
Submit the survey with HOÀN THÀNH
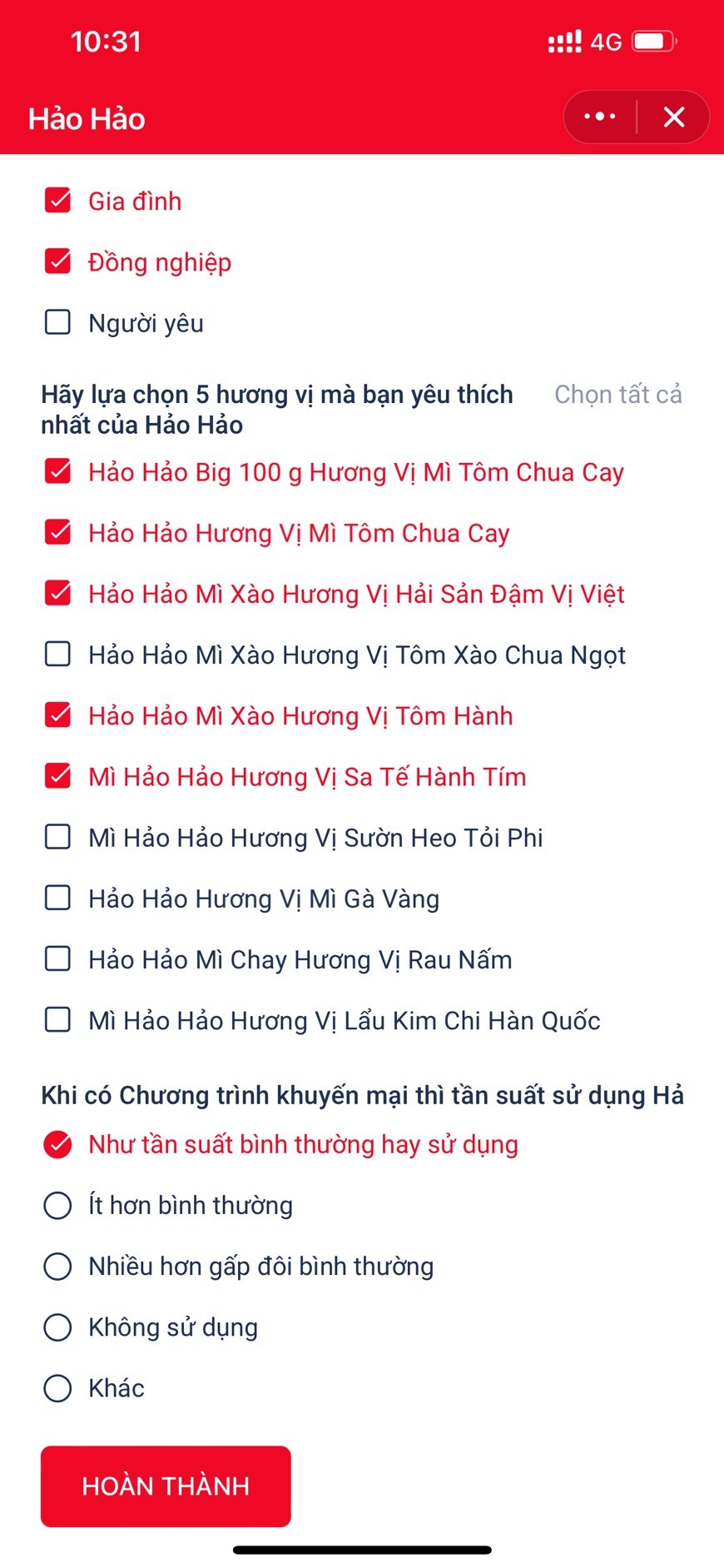[x=166, y=1486]
